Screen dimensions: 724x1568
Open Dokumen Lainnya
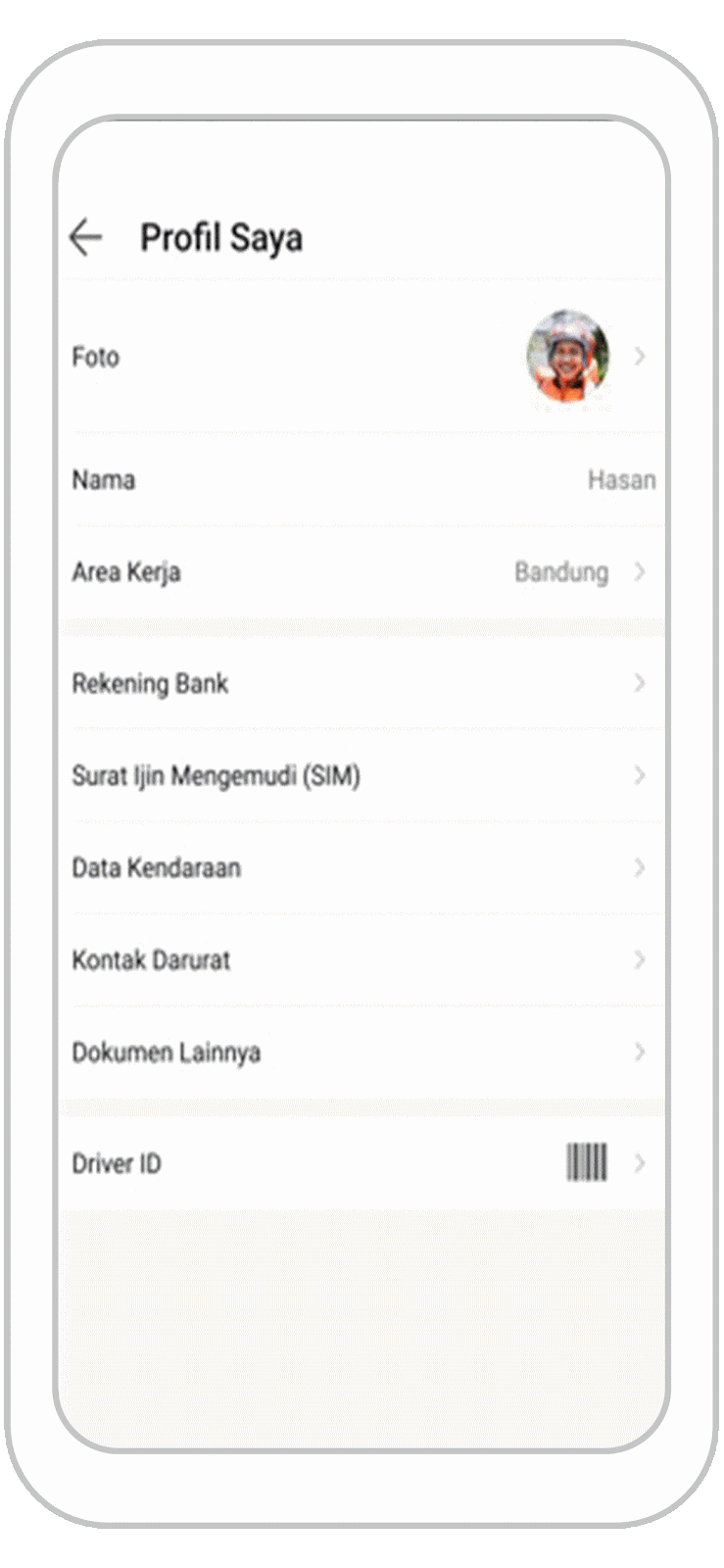(362, 1052)
